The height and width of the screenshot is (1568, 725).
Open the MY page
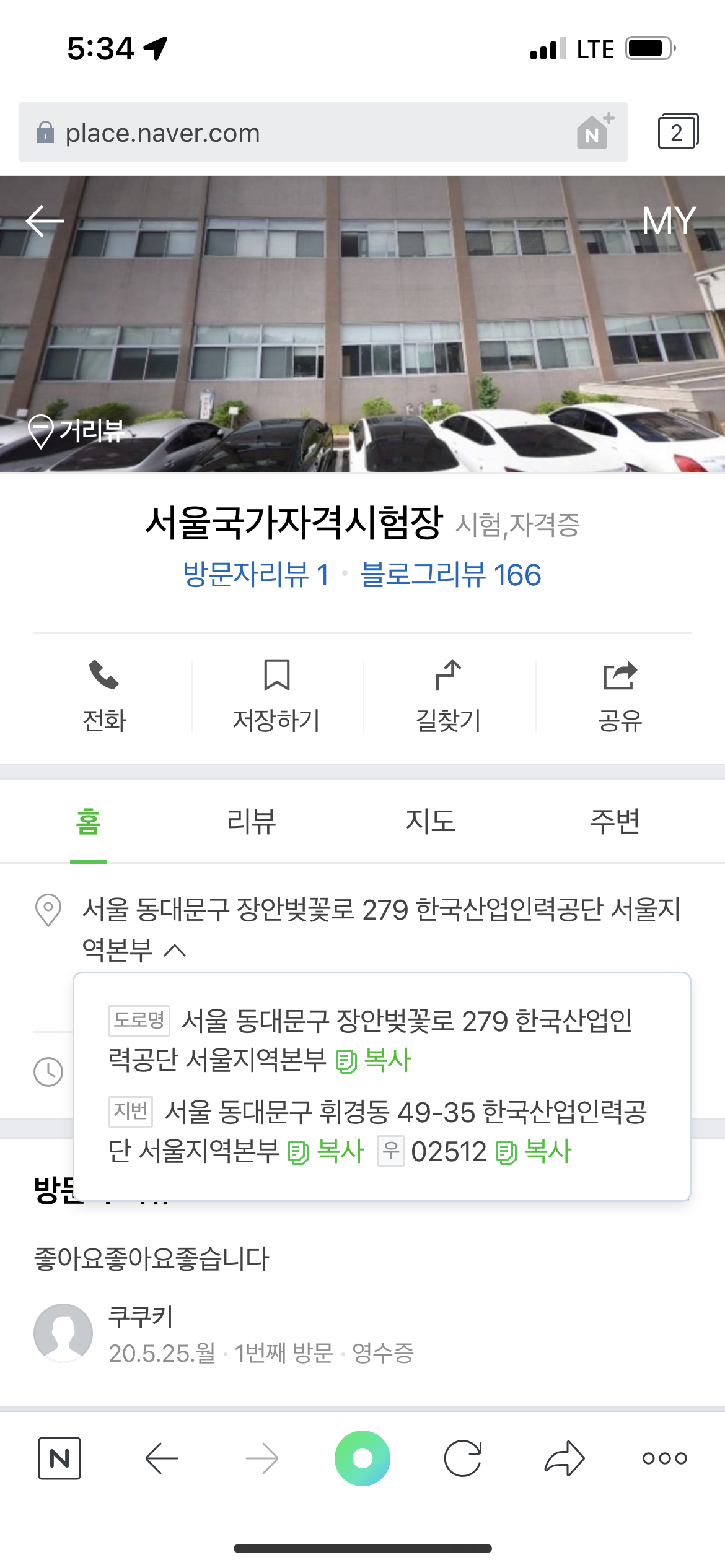669,221
